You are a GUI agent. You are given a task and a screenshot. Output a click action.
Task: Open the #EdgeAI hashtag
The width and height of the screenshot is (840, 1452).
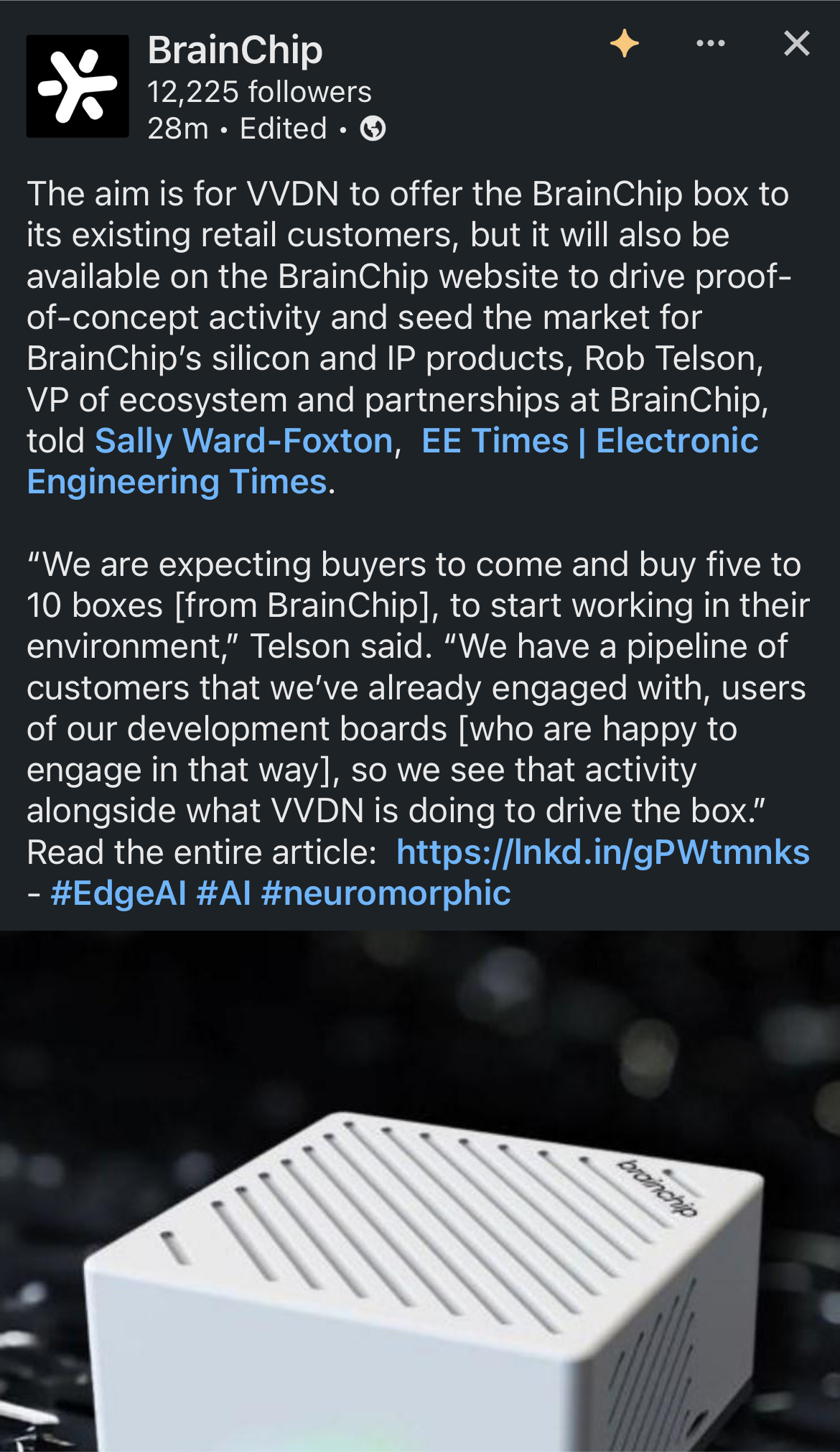[x=118, y=894]
